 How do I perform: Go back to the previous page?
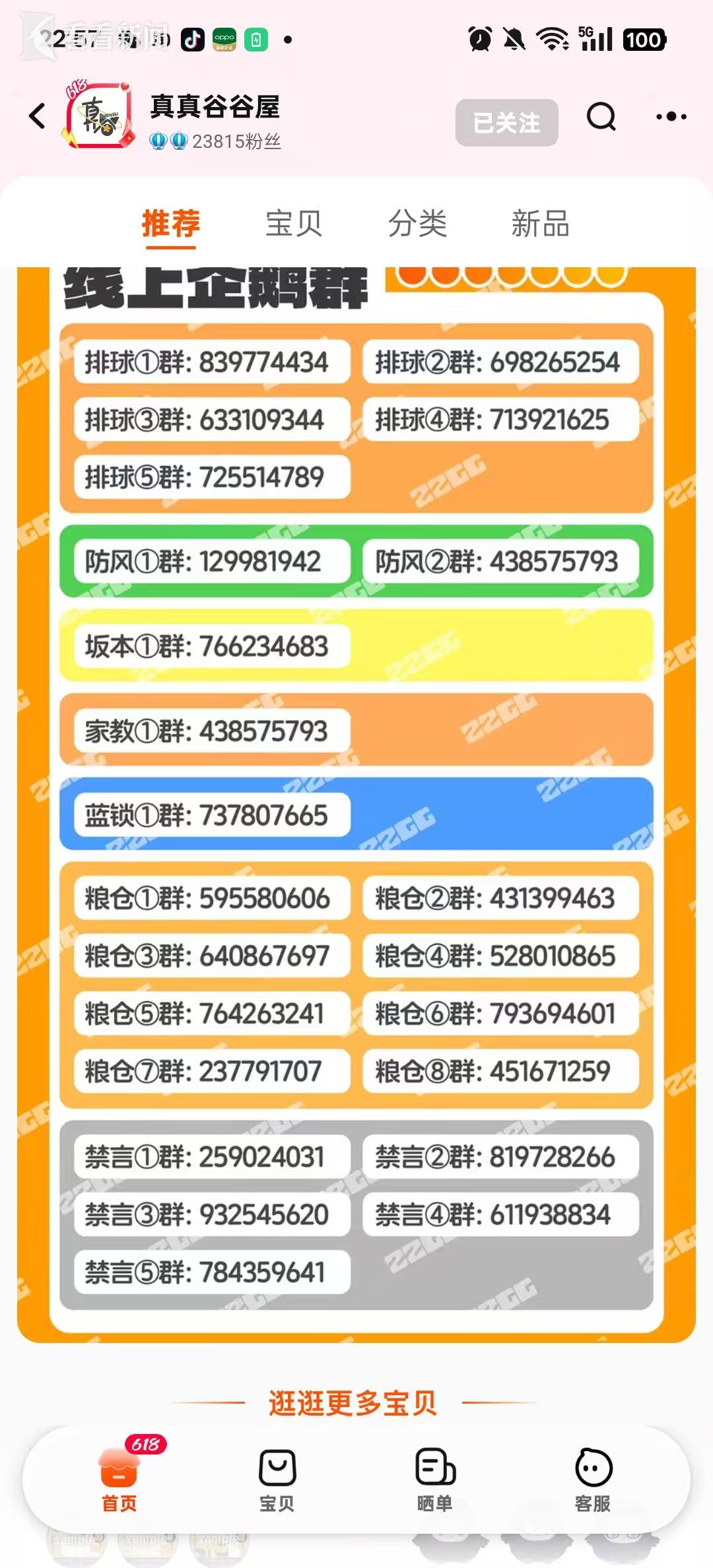38,116
